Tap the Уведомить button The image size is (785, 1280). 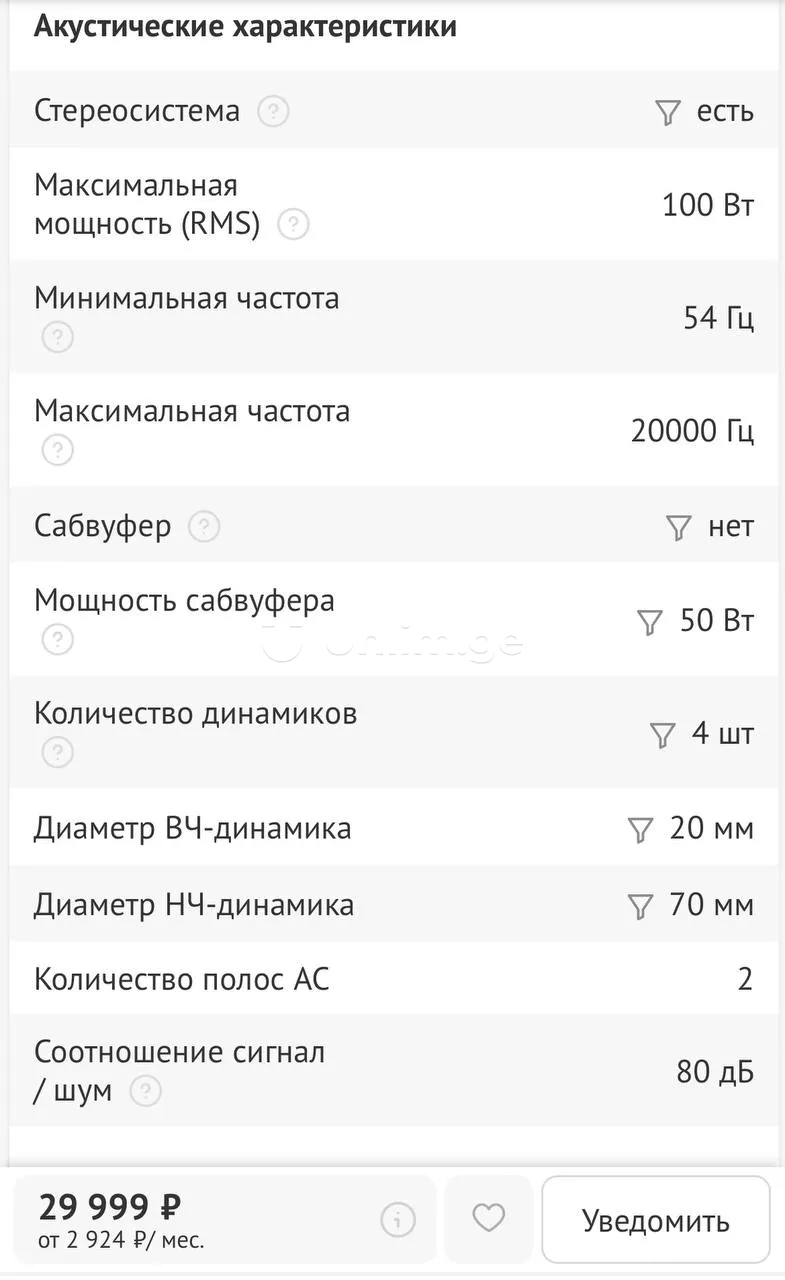click(656, 1220)
